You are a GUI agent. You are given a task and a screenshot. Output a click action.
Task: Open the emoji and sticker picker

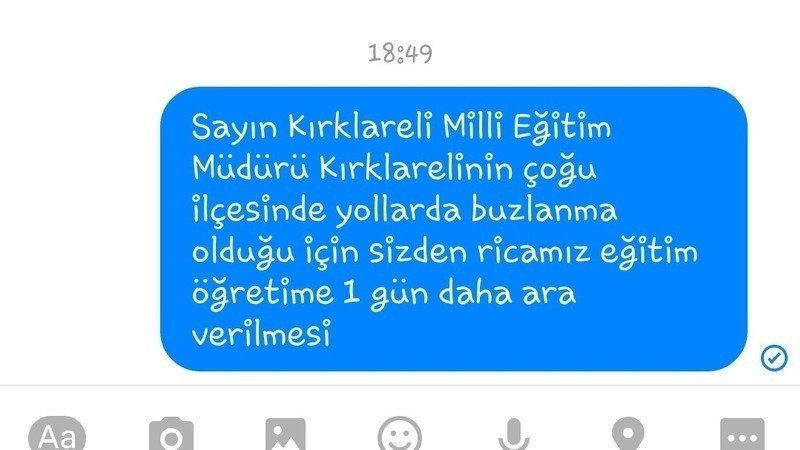pos(399,436)
